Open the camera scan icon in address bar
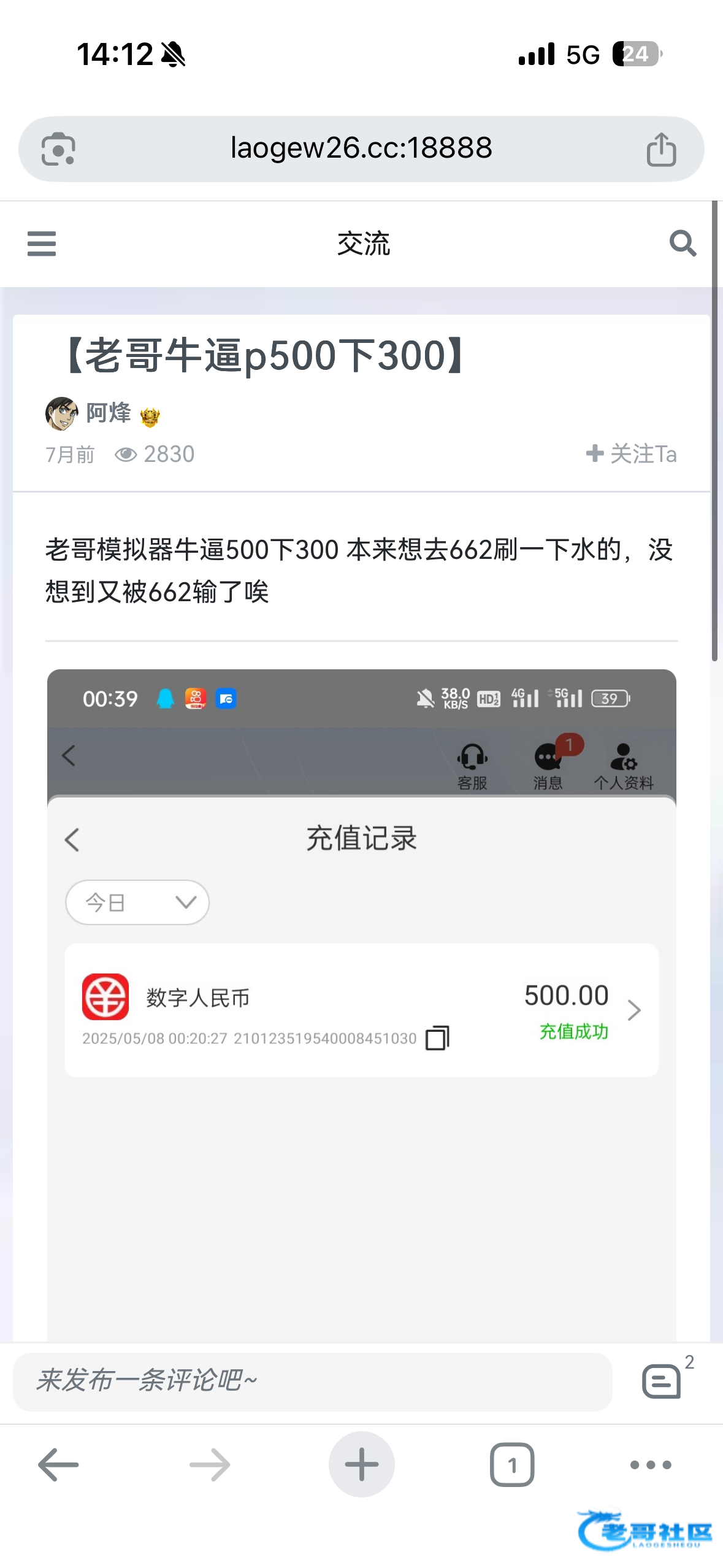723x1568 pixels. click(x=58, y=149)
